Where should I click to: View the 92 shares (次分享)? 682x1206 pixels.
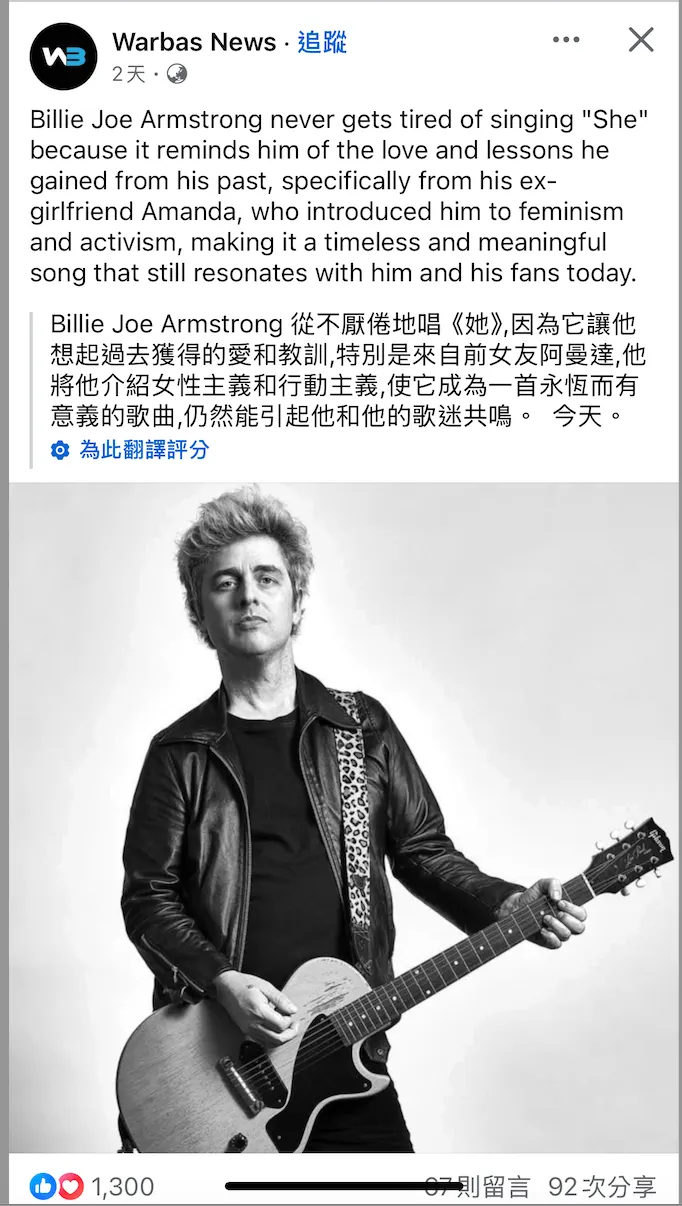[x=602, y=1187]
